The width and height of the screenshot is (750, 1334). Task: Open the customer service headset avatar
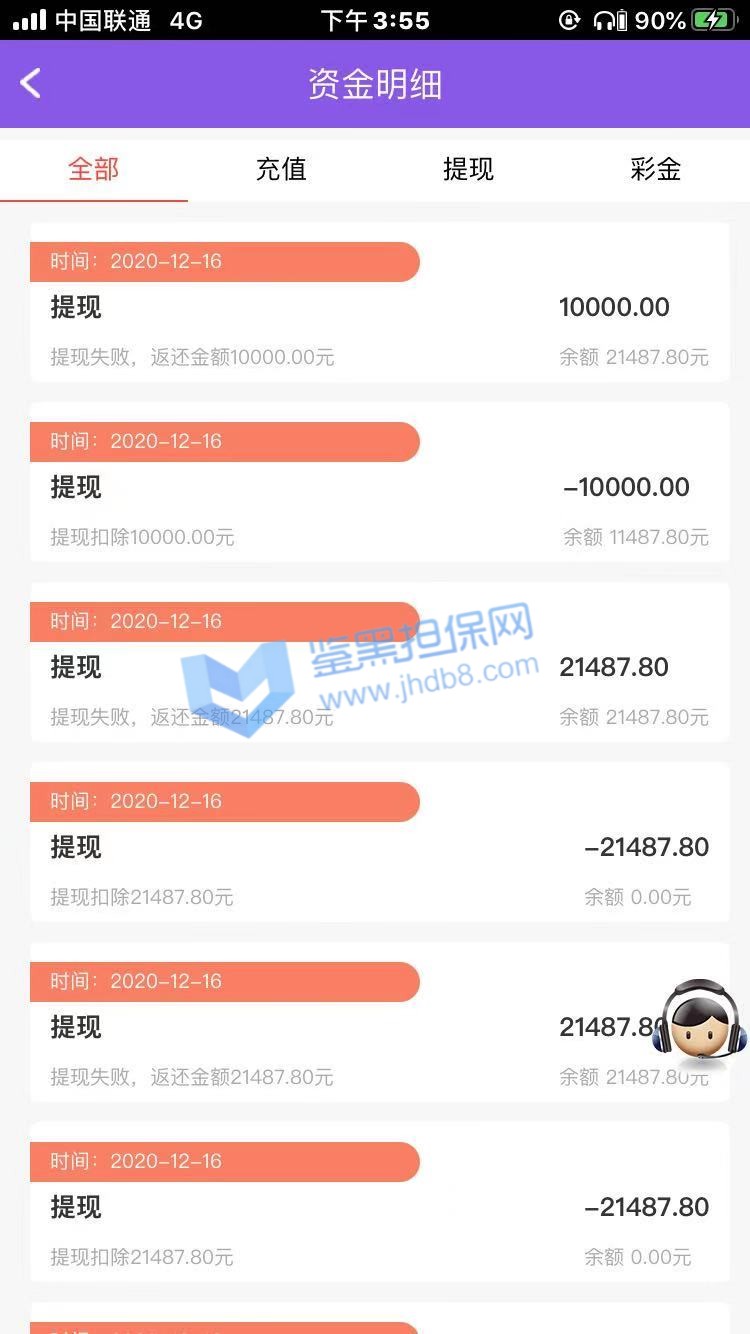coord(699,1021)
